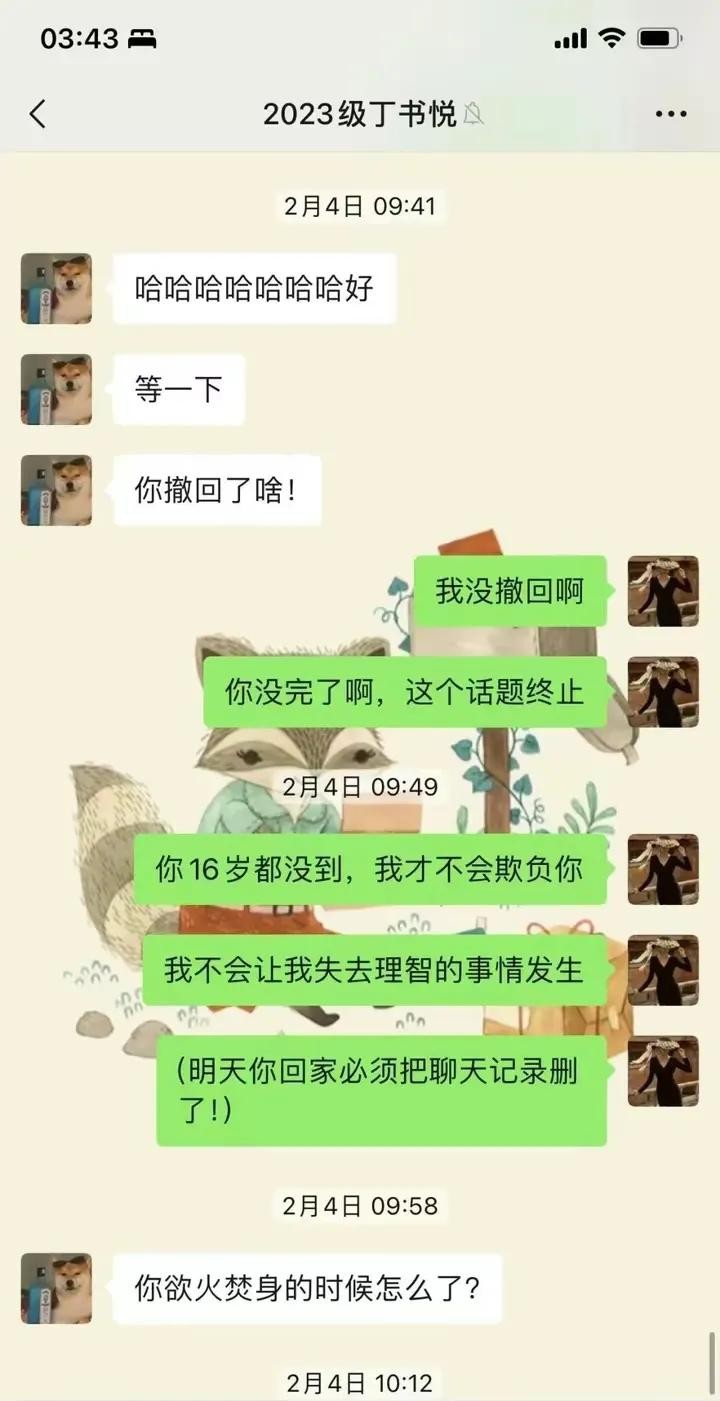
Task: Tap the Shiba avatar beside 你欲火焚身的时候怎么了
Action: point(56,1288)
